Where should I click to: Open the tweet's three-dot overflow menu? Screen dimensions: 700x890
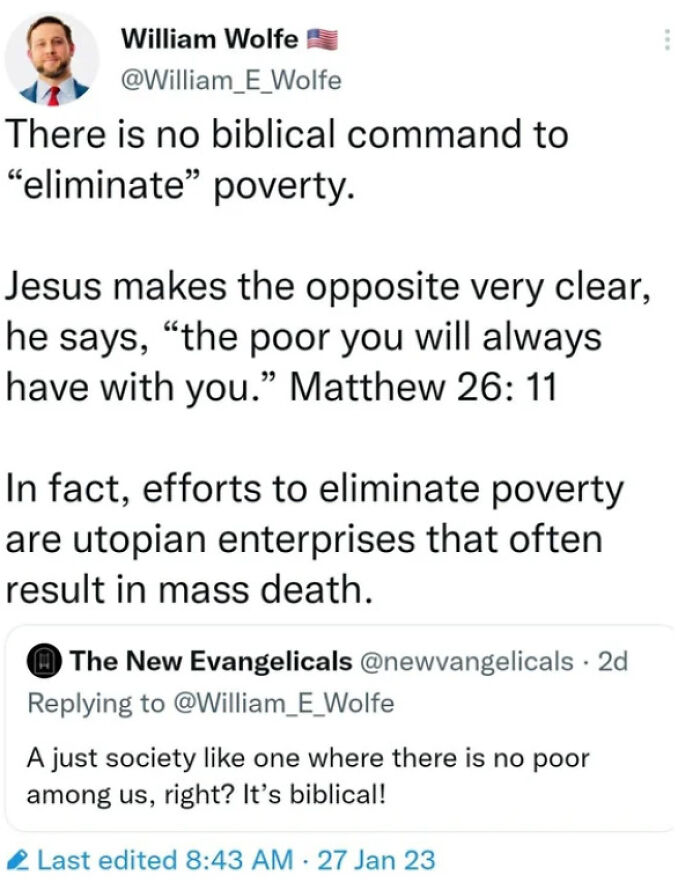point(667,40)
